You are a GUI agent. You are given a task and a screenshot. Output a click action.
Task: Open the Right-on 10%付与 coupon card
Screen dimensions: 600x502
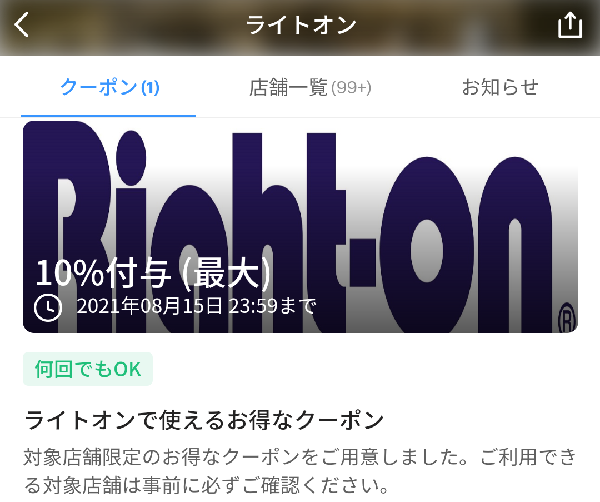300,227
